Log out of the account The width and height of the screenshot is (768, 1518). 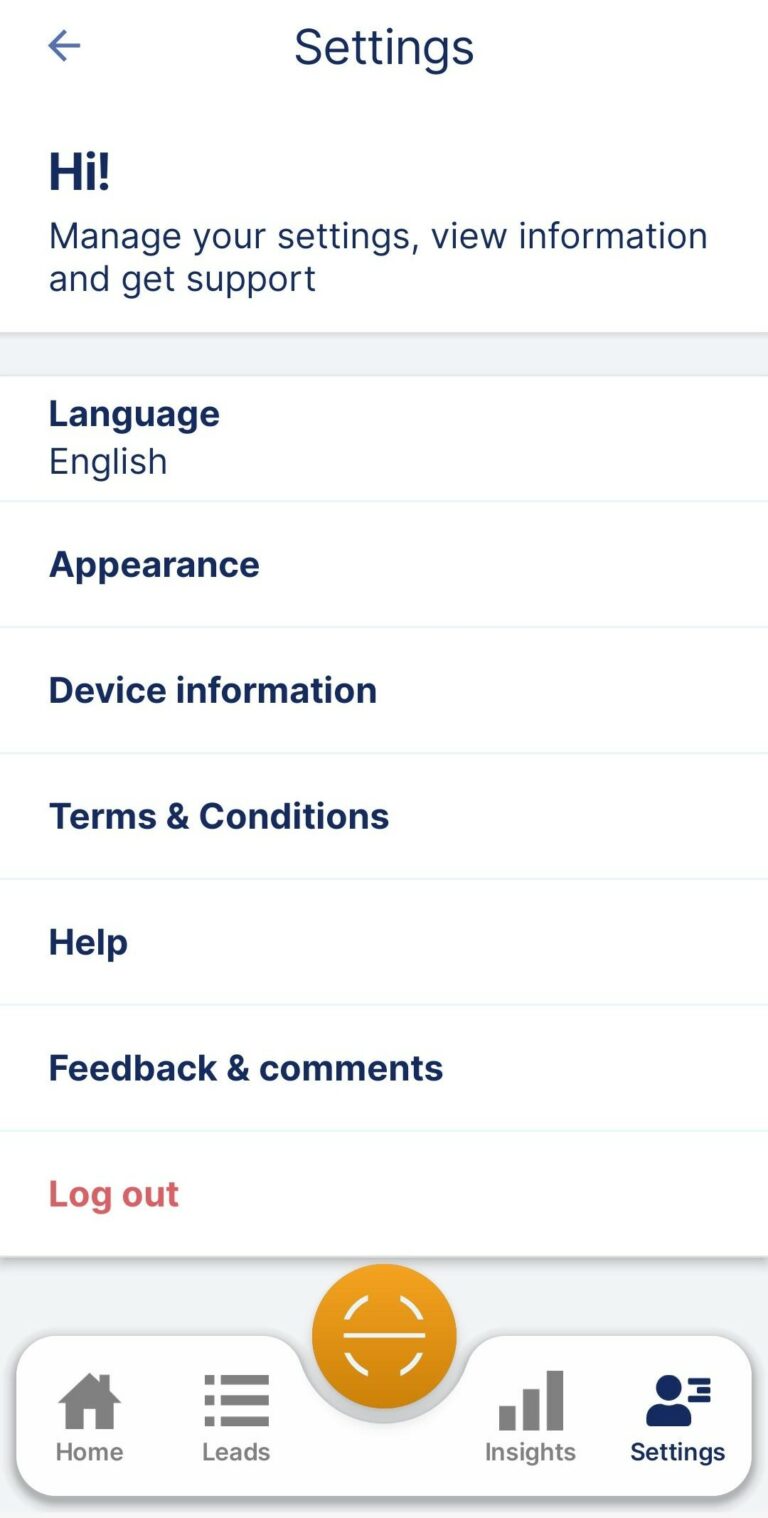(x=384, y=1194)
